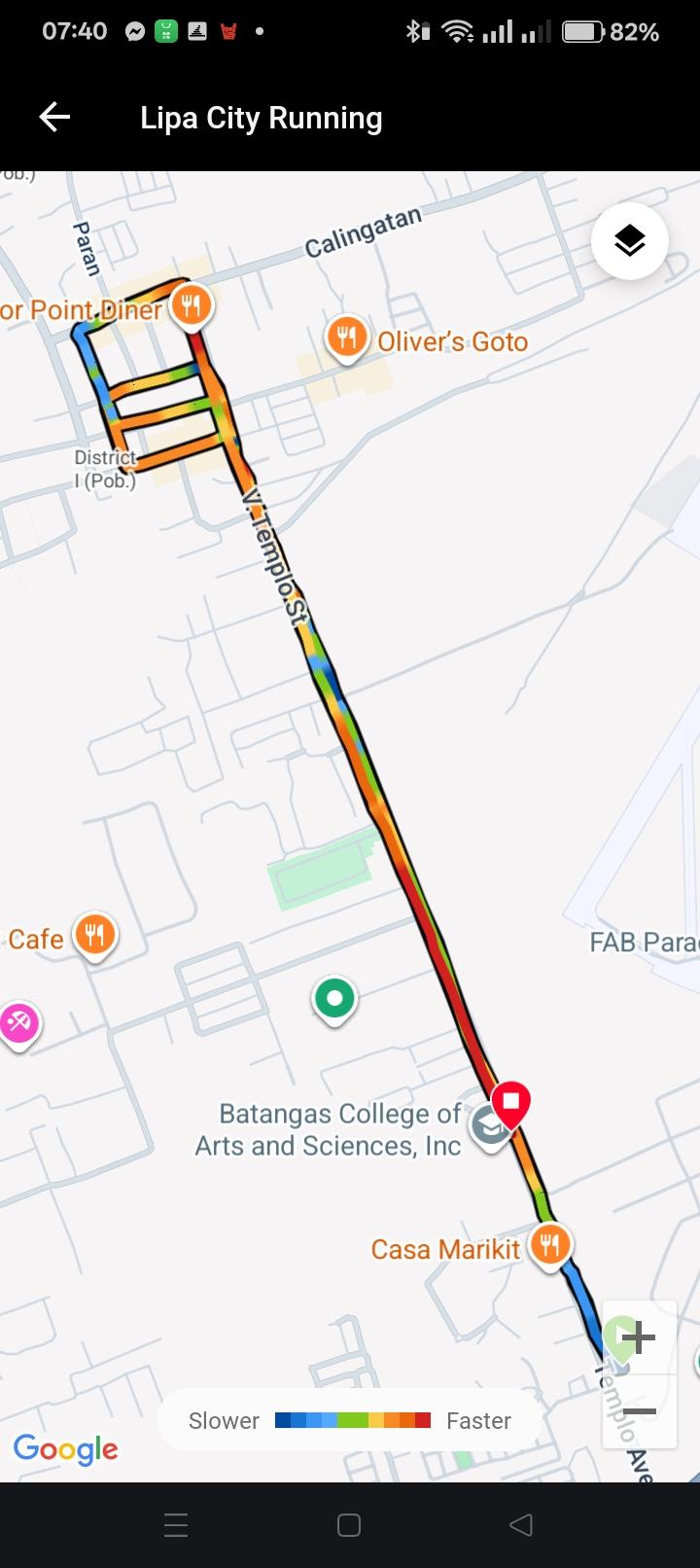Tap the green circle map marker
Screen dimensions: 700x1568
coord(335,998)
